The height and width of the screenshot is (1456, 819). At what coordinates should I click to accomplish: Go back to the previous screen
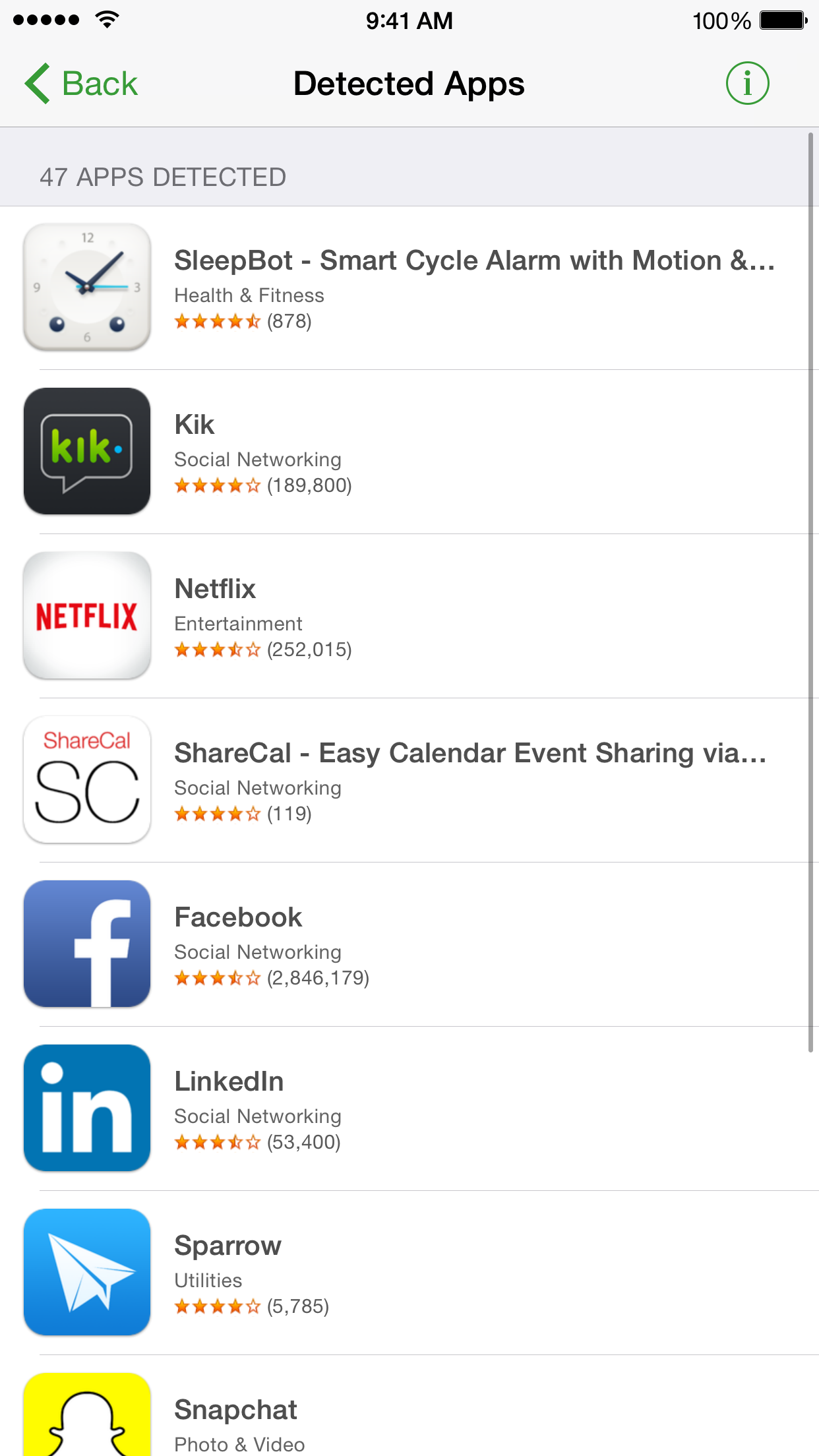click(x=81, y=84)
